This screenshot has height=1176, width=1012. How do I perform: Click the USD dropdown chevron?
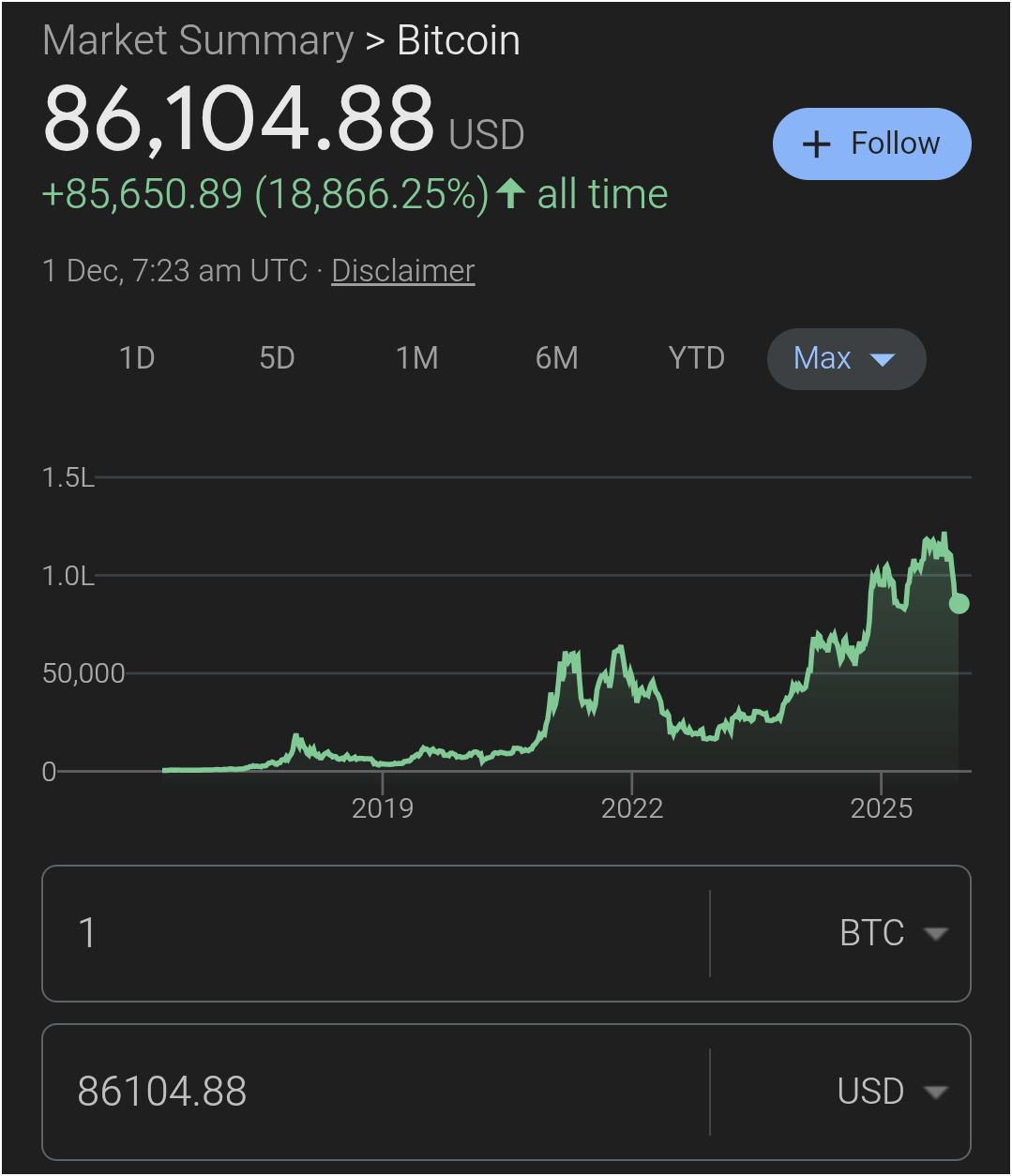(937, 1092)
